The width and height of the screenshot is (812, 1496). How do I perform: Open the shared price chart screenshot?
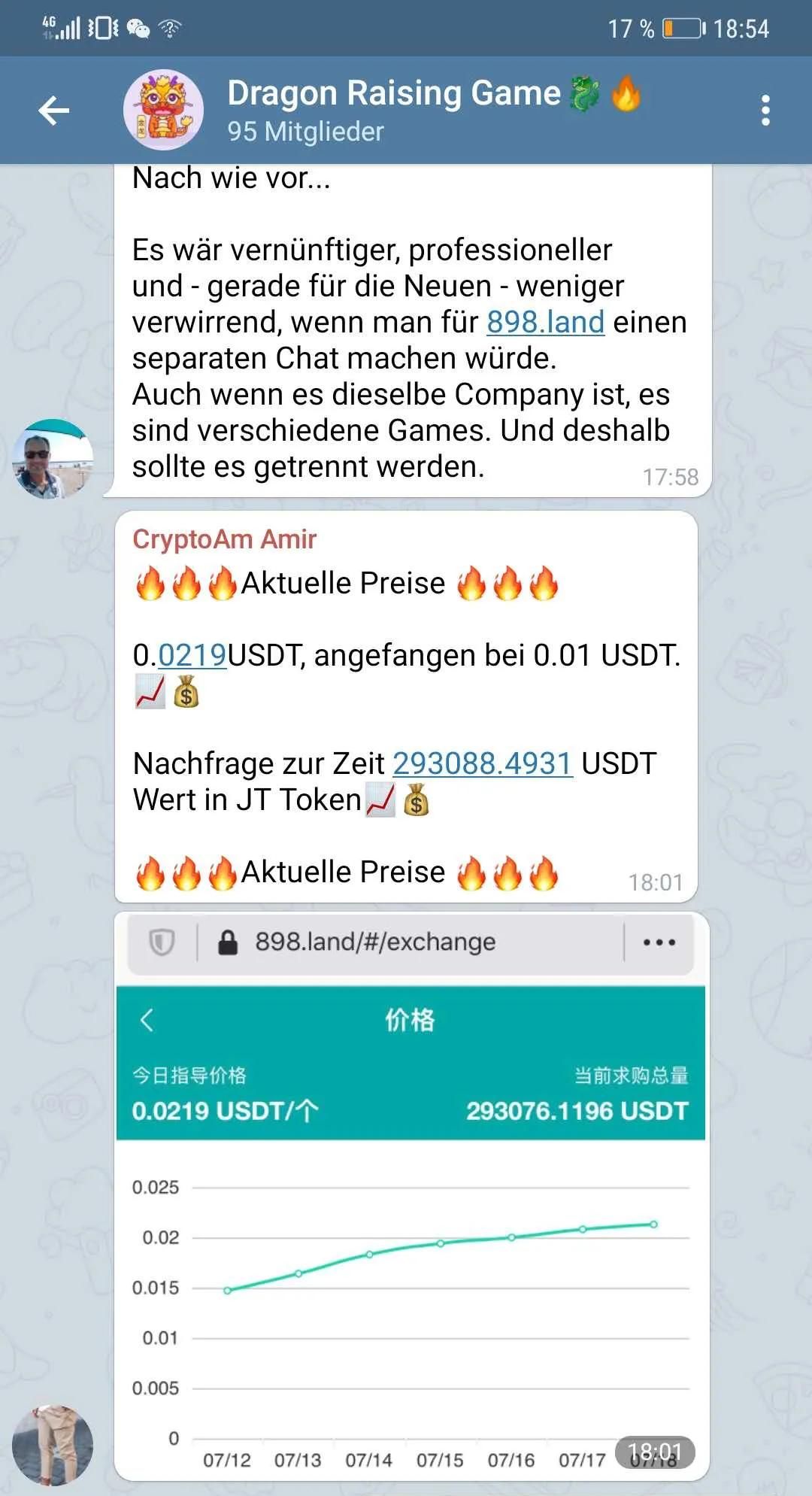410,1234
